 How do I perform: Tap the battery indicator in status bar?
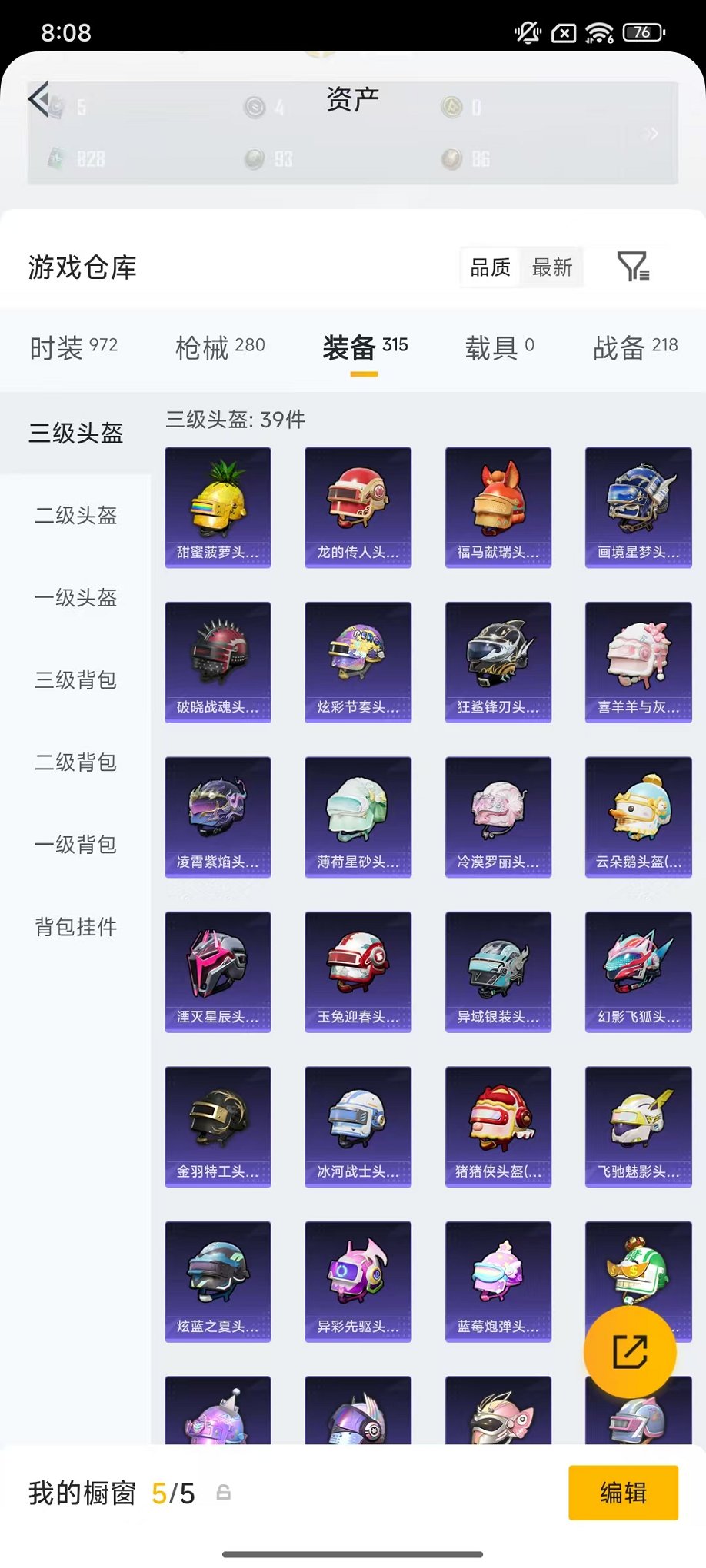(x=642, y=32)
